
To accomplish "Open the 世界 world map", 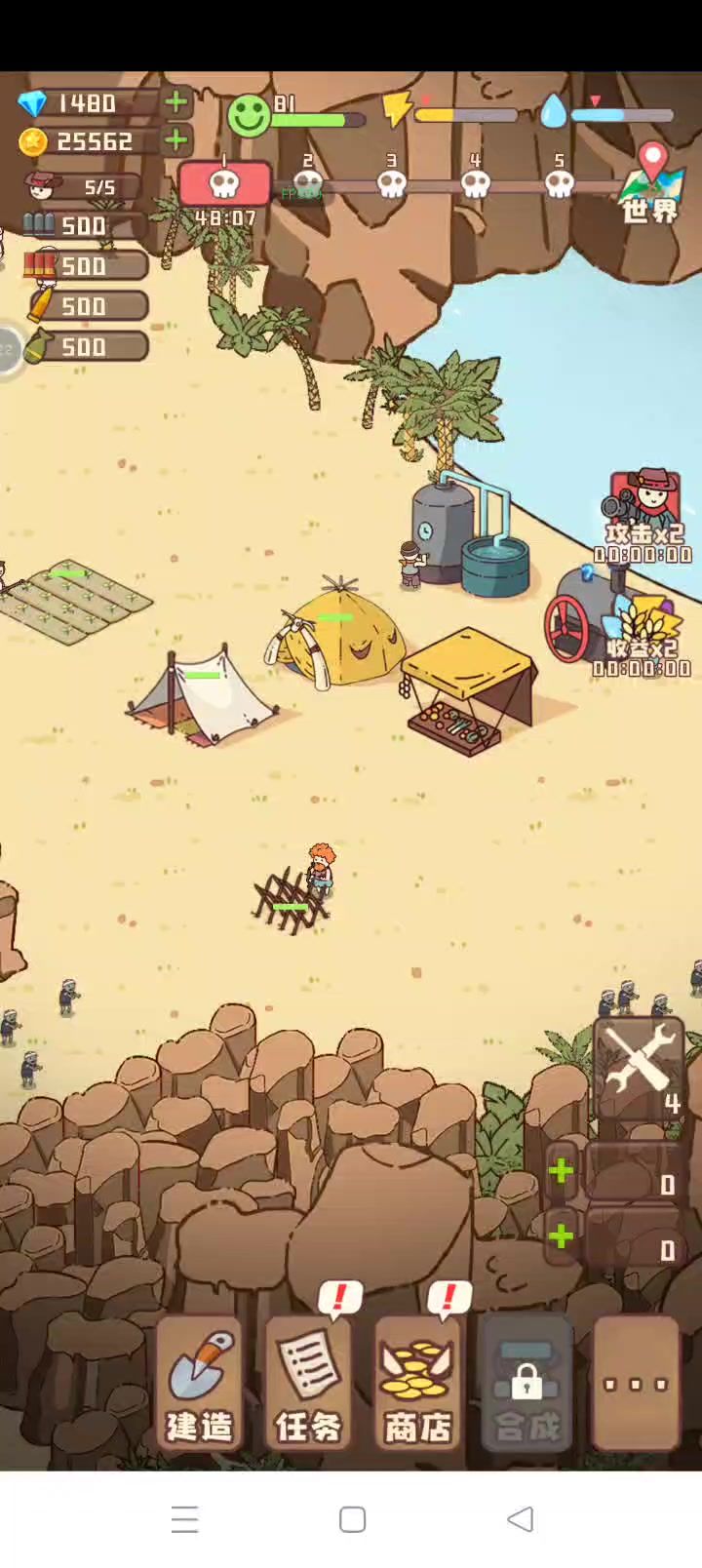I will pos(650,185).
